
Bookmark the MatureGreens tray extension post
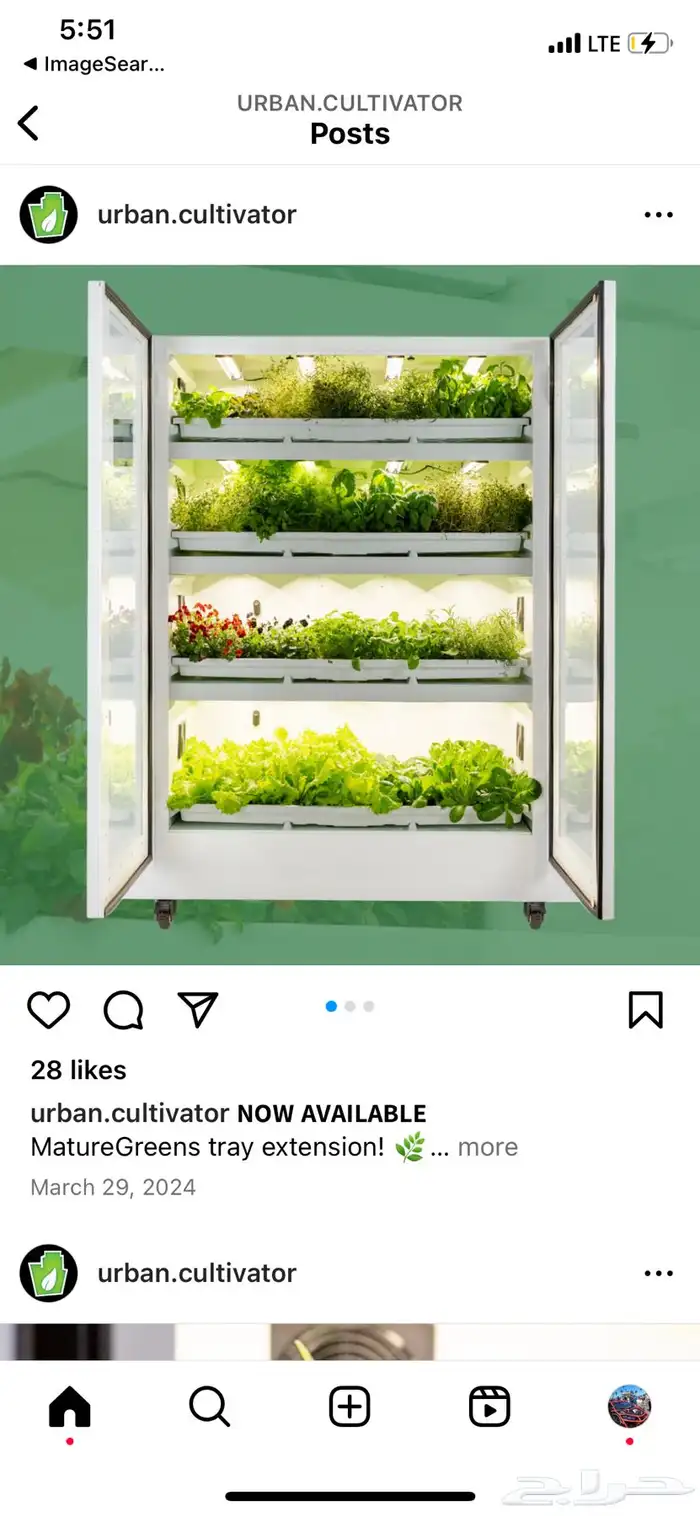[x=645, y=1010]
